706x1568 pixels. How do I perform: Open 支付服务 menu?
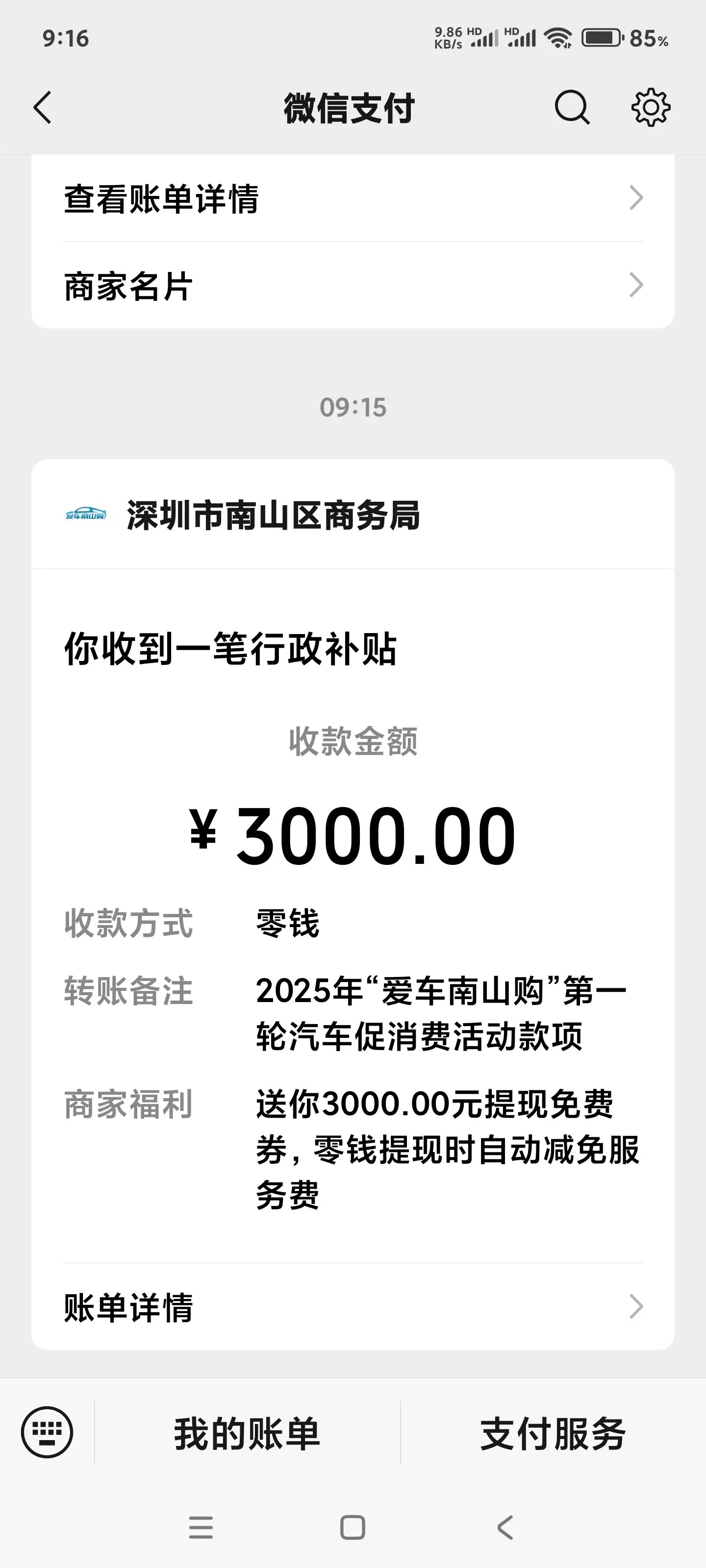(553, 1433)
